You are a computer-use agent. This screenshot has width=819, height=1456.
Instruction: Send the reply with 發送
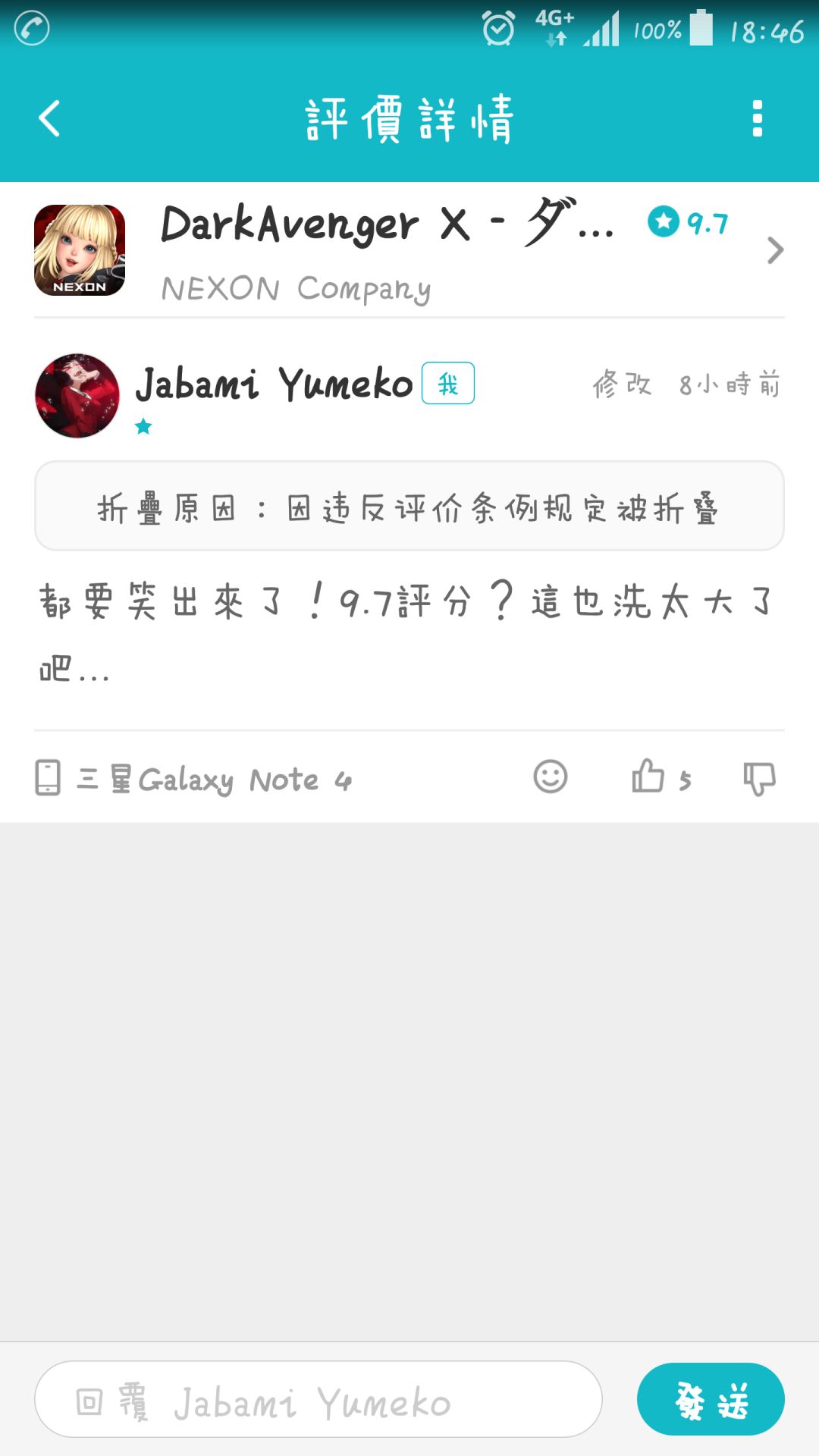coord(711,1400)
